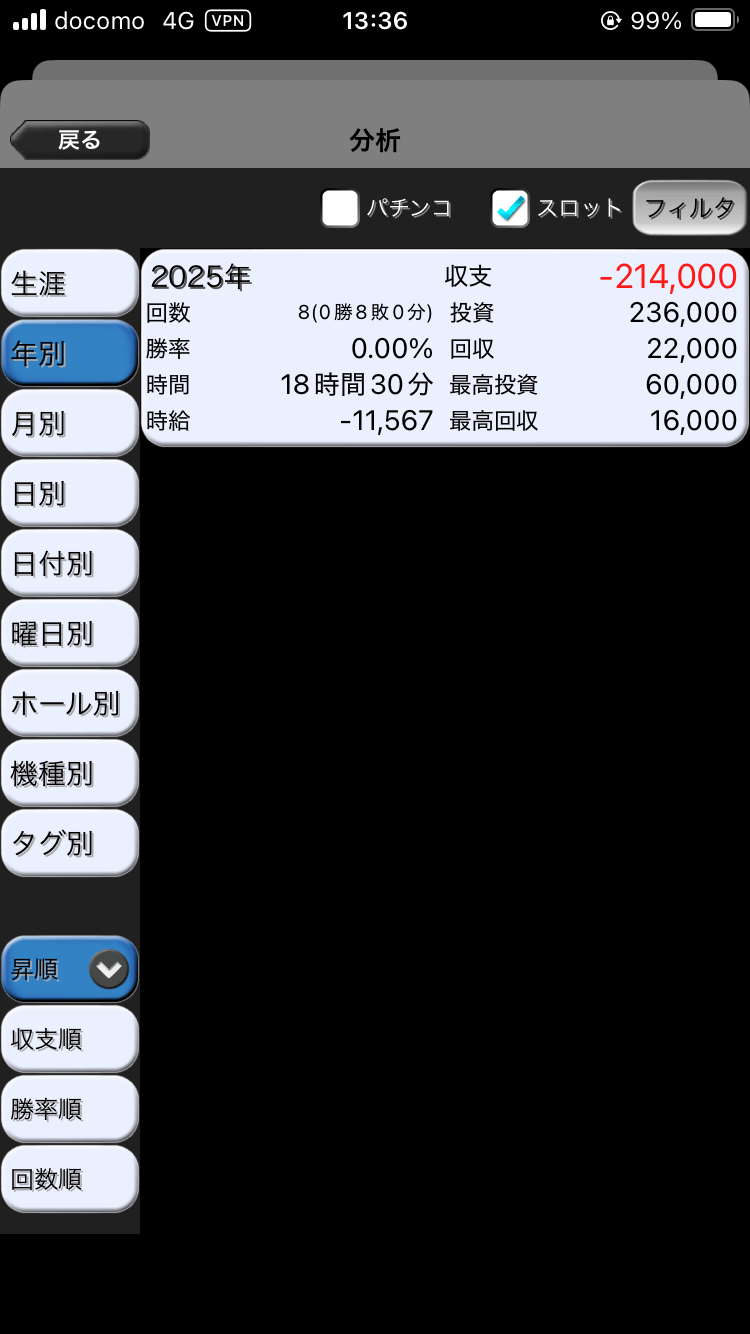Viewport: 750px width, 1334px height.
Task: Switch to the 生涯 lifetime view
Action: click(69, 284)
